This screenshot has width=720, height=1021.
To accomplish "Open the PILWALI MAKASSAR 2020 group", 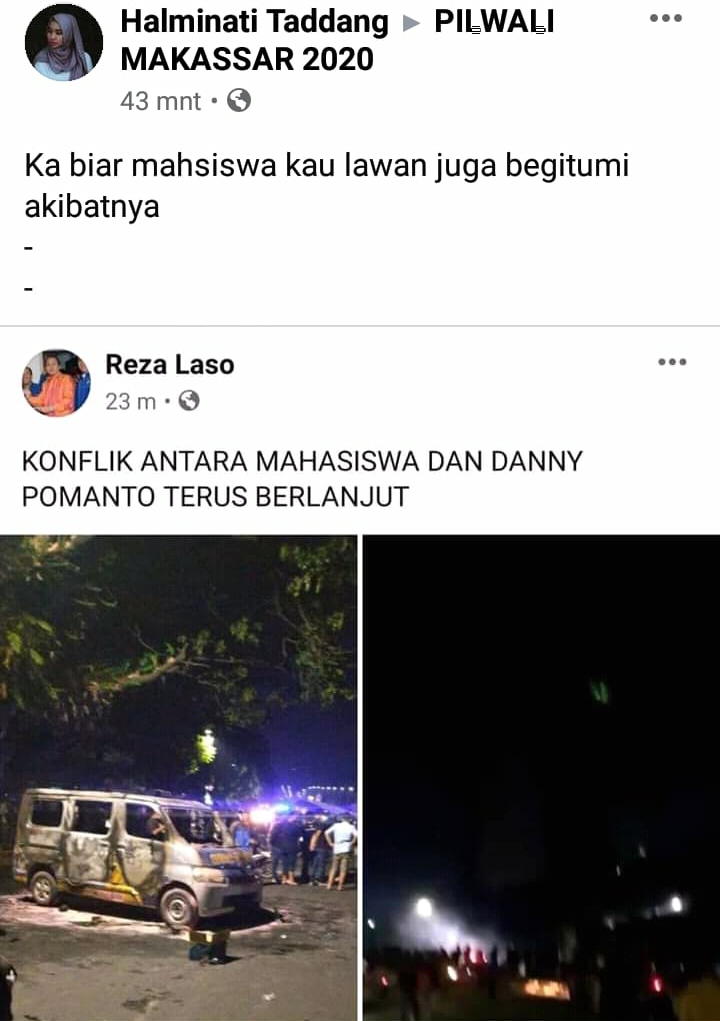I will (337, 40).
